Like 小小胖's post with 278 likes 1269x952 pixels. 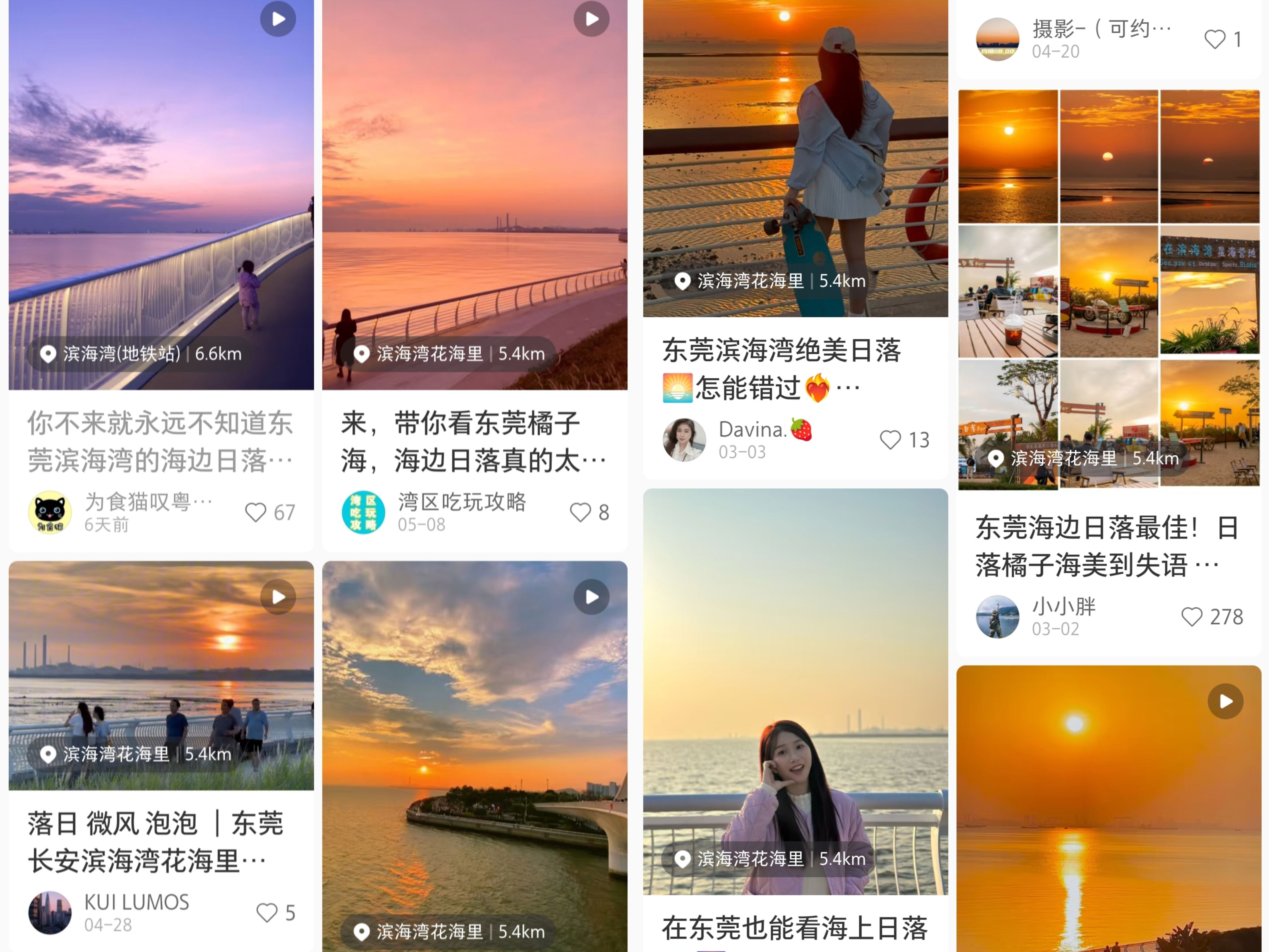click(1192, 616)
